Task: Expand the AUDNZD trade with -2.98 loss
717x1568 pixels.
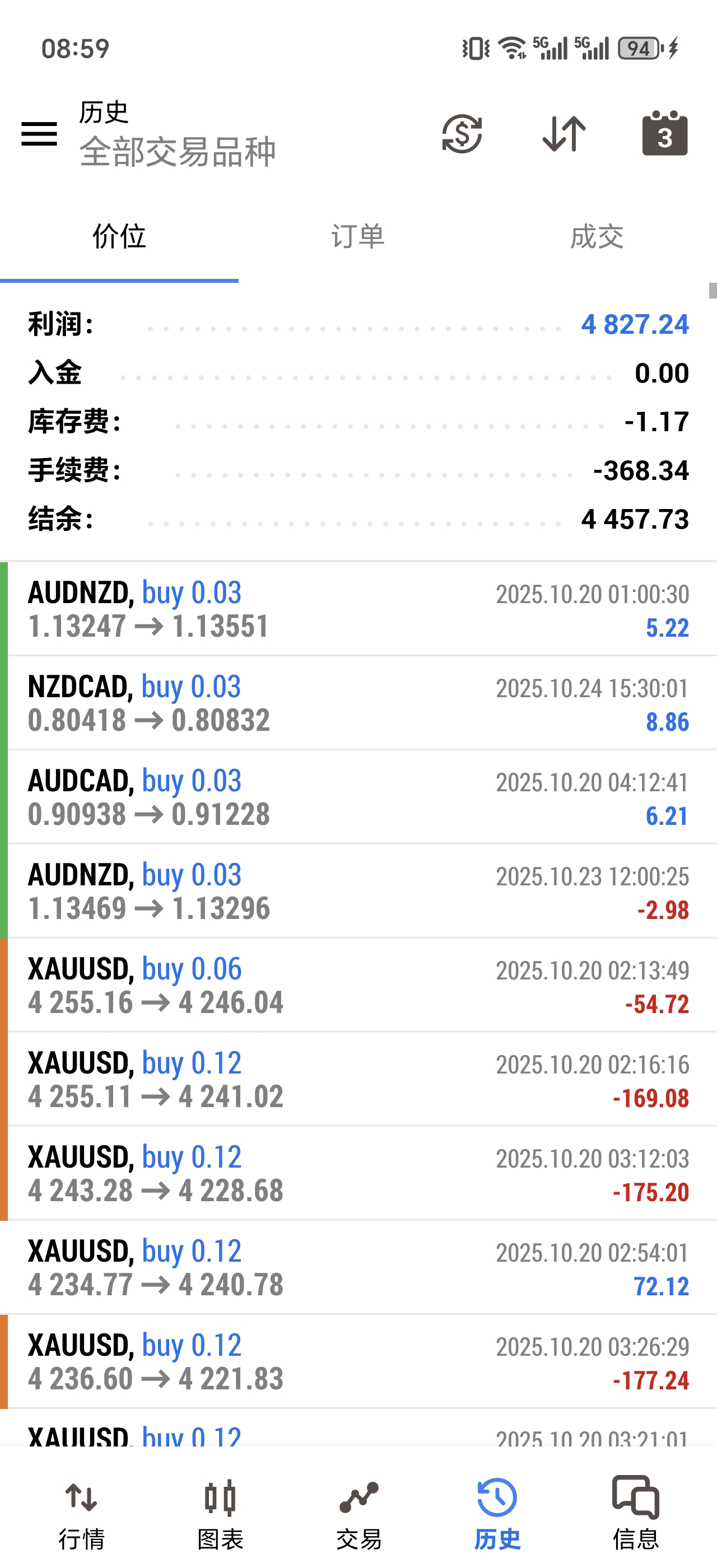Action: (358, 891)
